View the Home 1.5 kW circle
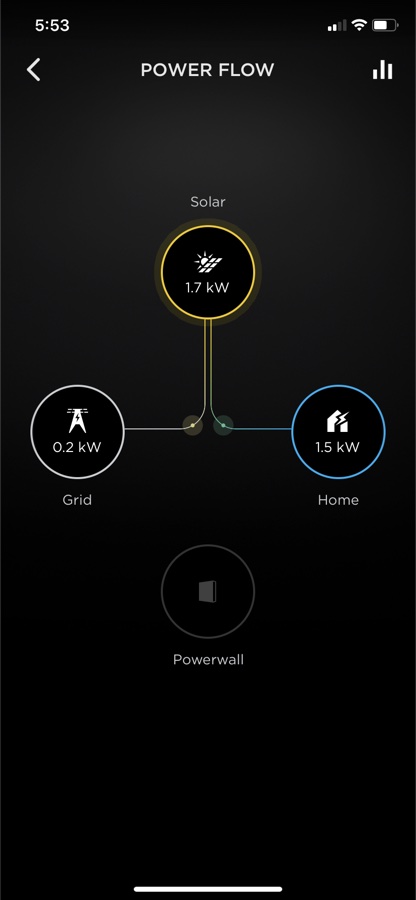This screenshot has height=900, width=416. click(339, 432)
